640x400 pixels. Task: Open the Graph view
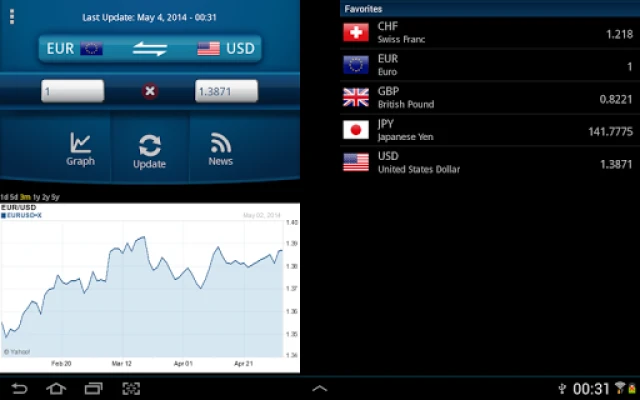click(80, 149)
